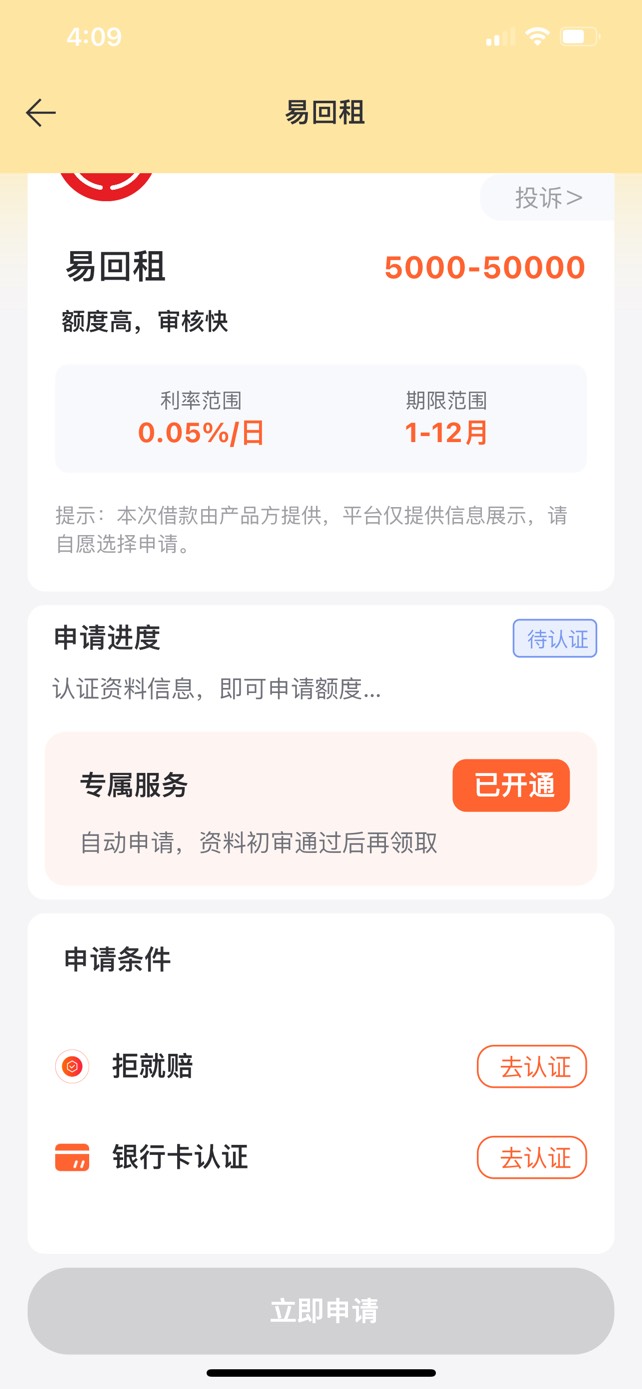This screenshot has width=642, height=1389.
Task: Tap 去认证 next to 拒就赔
Action: (x=532, y=1067)
